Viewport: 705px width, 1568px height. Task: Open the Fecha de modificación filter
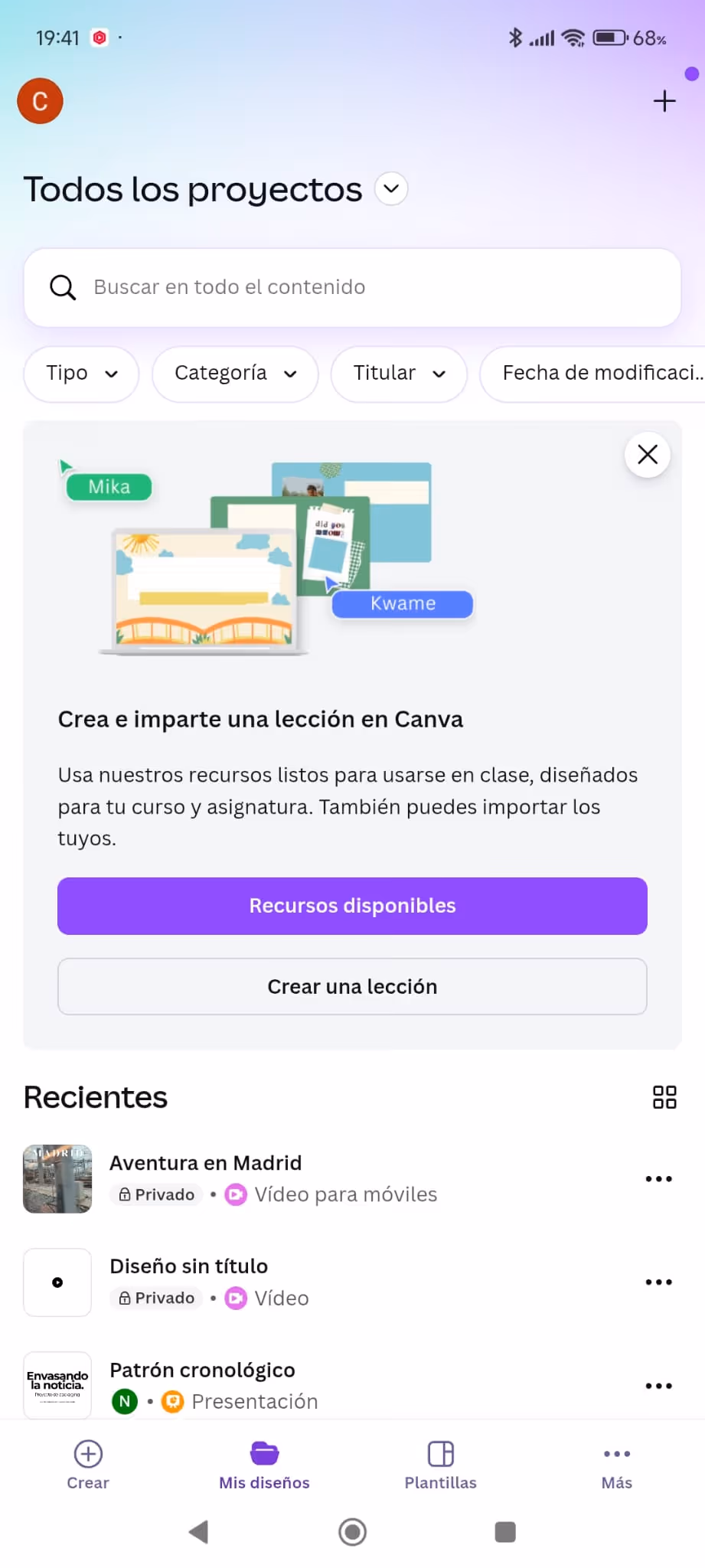(596, 374)
